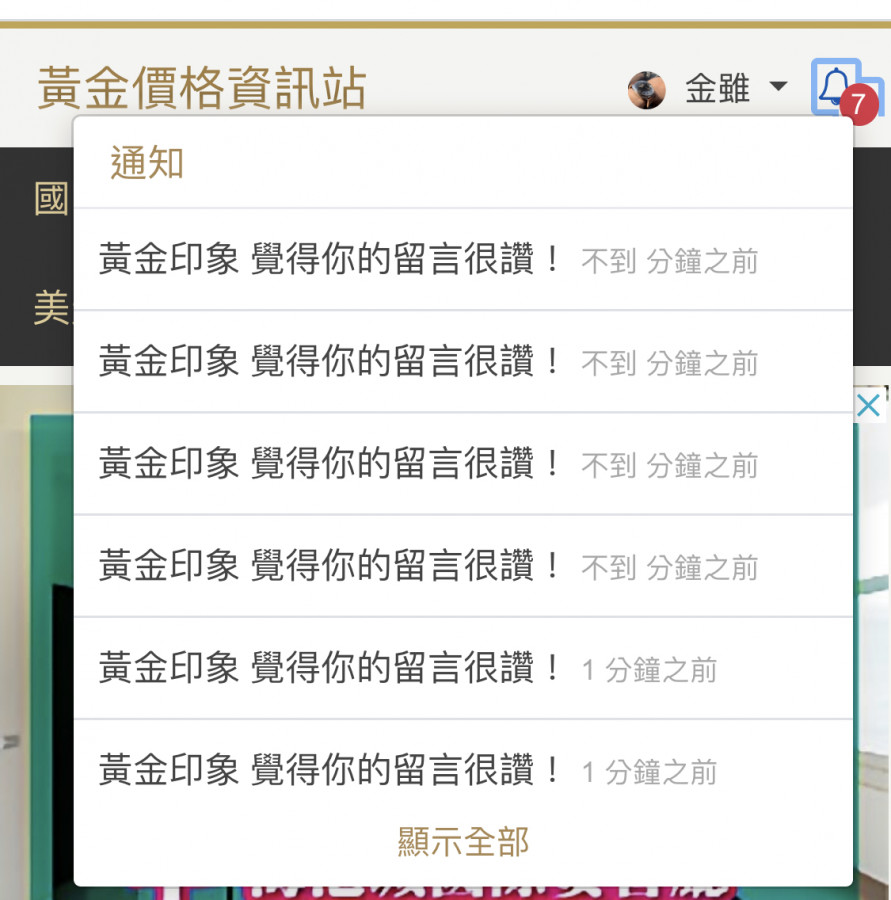Open the 黃金價格資訊站 site title

[202, 88]
